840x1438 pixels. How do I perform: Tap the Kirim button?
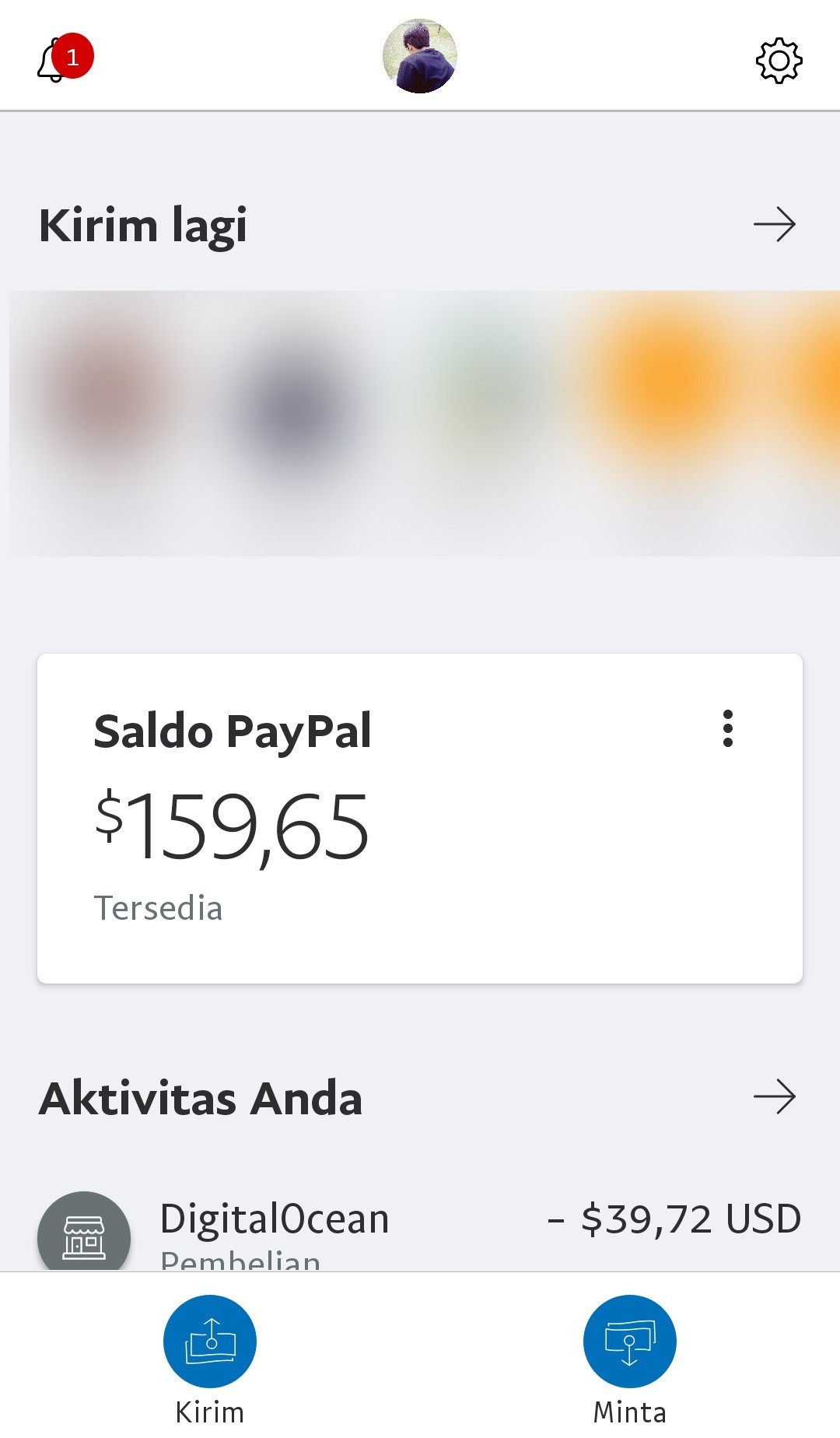tap(210, 1342)
